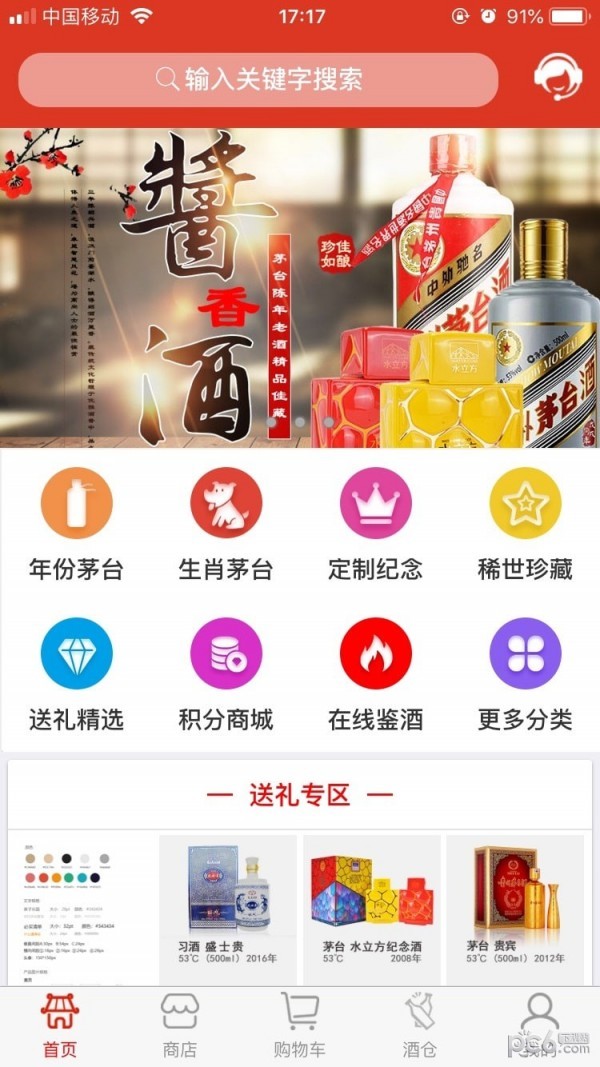Screen dimensions: 600x1067
Task: Open the 酱香酒 Moutai banner
Action: point(300,288)
